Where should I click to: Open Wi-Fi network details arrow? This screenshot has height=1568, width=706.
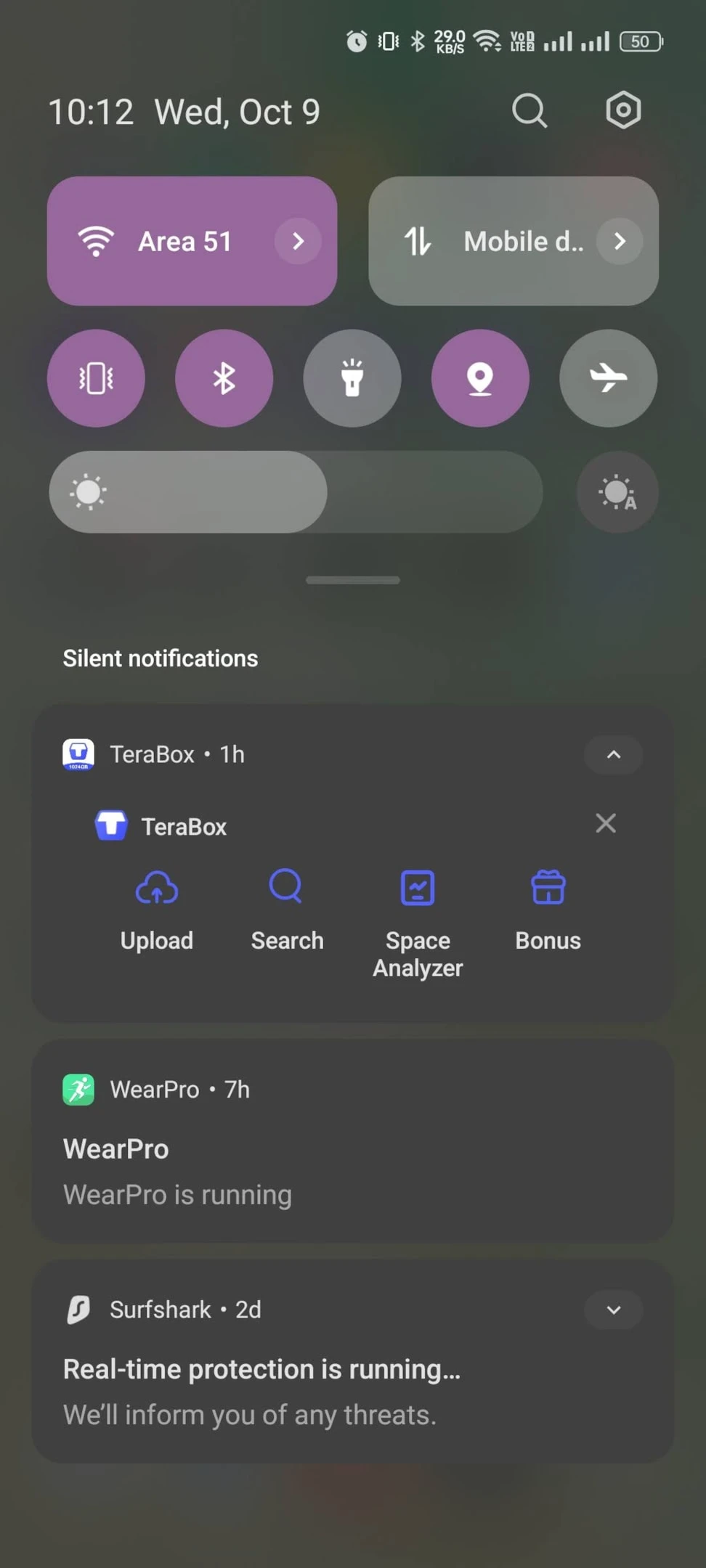[x=298, y=241]
